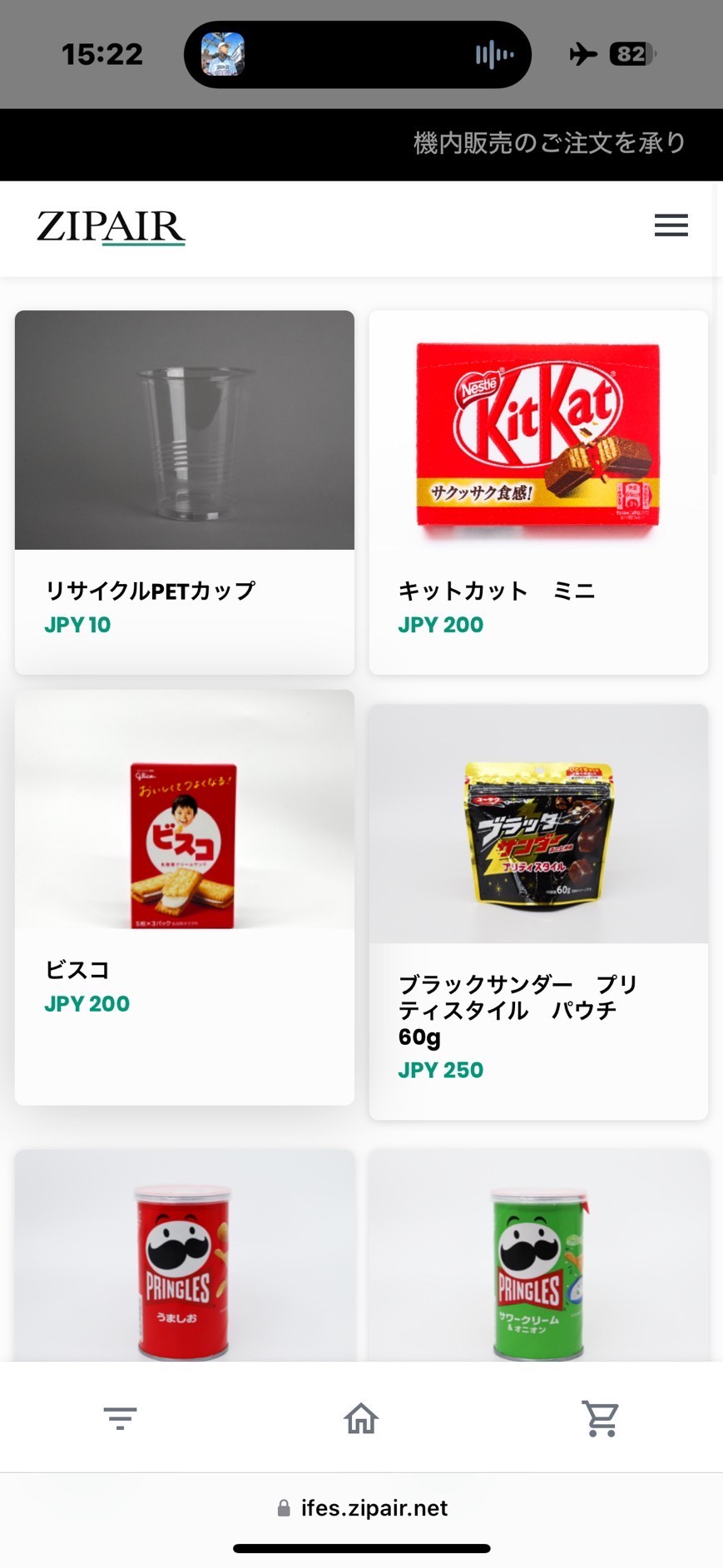The height and width of the screenshot is (1568, 723).
Task: Tap the lock icon beside ifes.zipair.net
Action: pos(283,1508)
